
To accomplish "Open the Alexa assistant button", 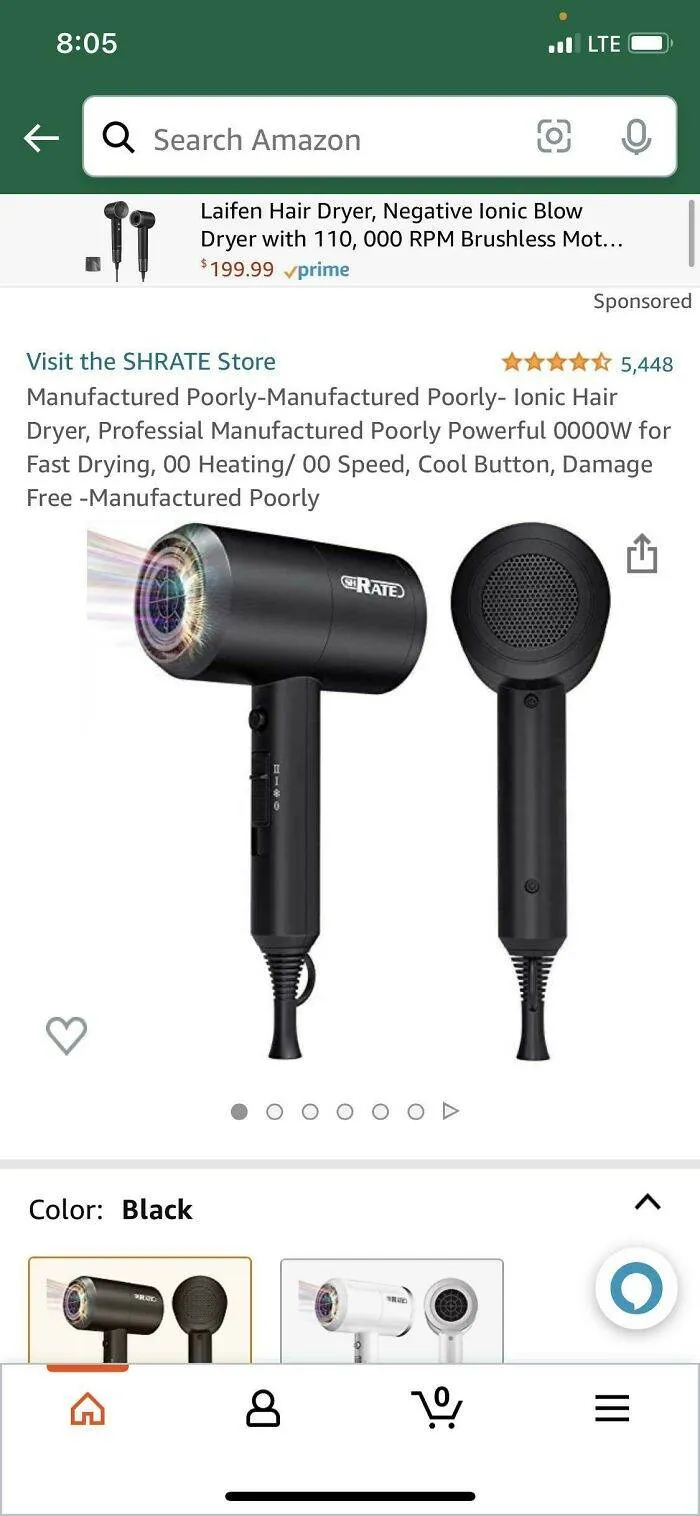I will click(x=636, y=1289).
